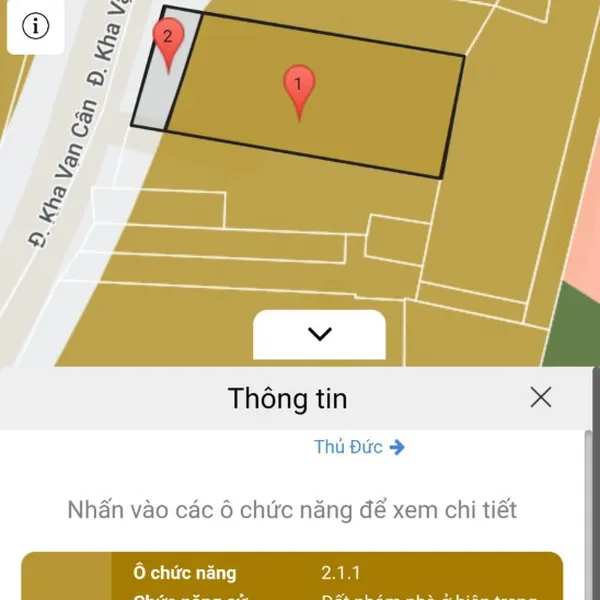Collapse the info panel with chevron
Image resolution: width=600 pixels, height=600 pixels.
point(320,334)
